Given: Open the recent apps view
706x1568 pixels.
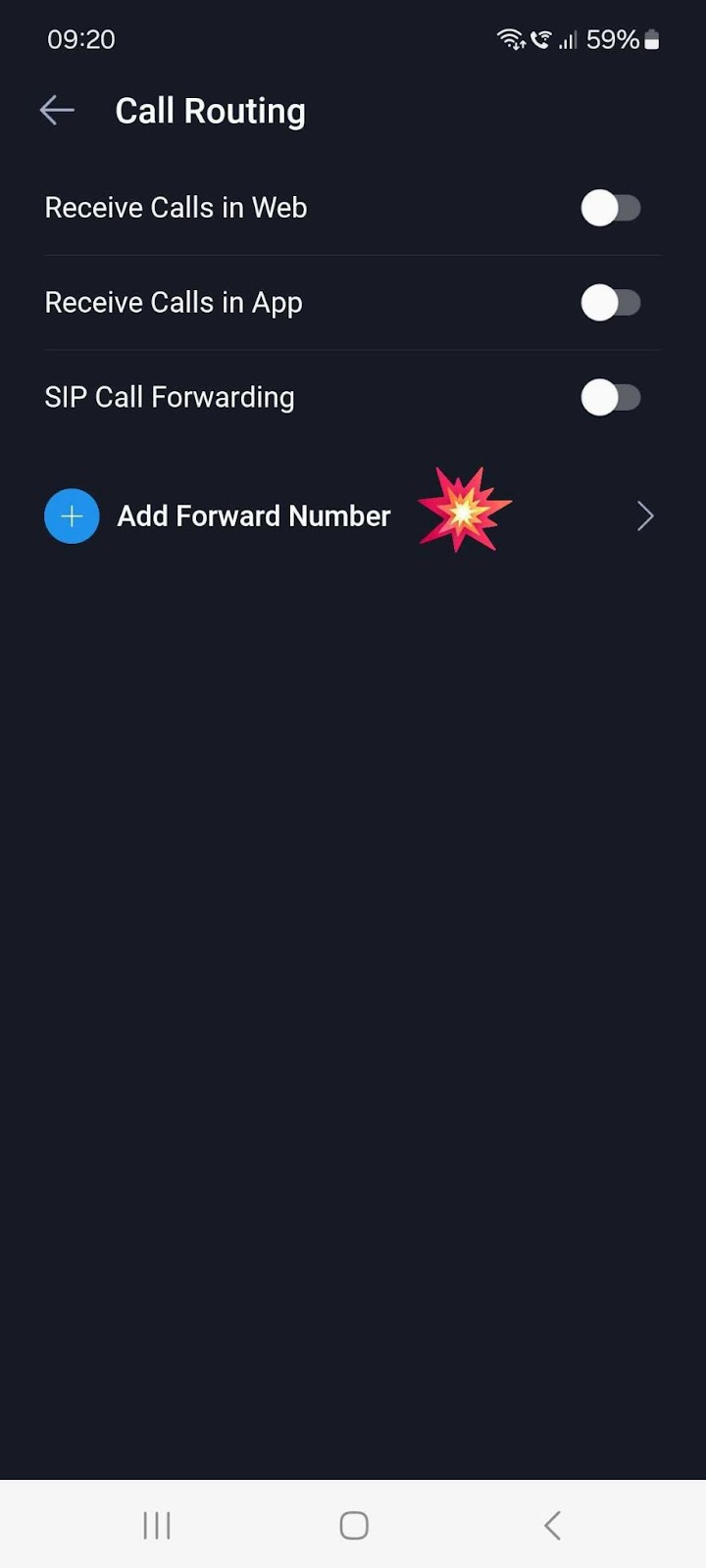Looking at the screenshot, I should click(157, 1525).
